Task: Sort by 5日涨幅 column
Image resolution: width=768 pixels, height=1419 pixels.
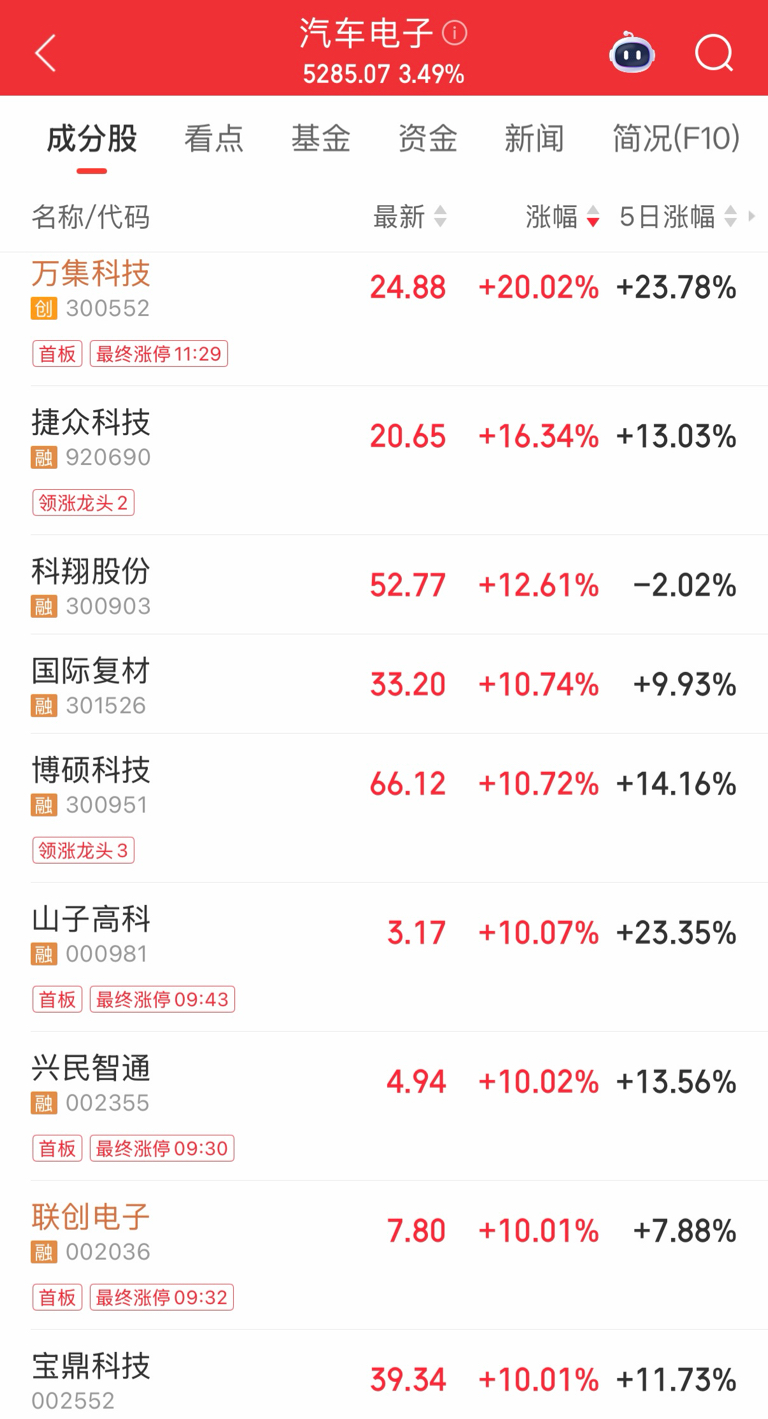Action: pyautogui.click(x=678, y=216)
